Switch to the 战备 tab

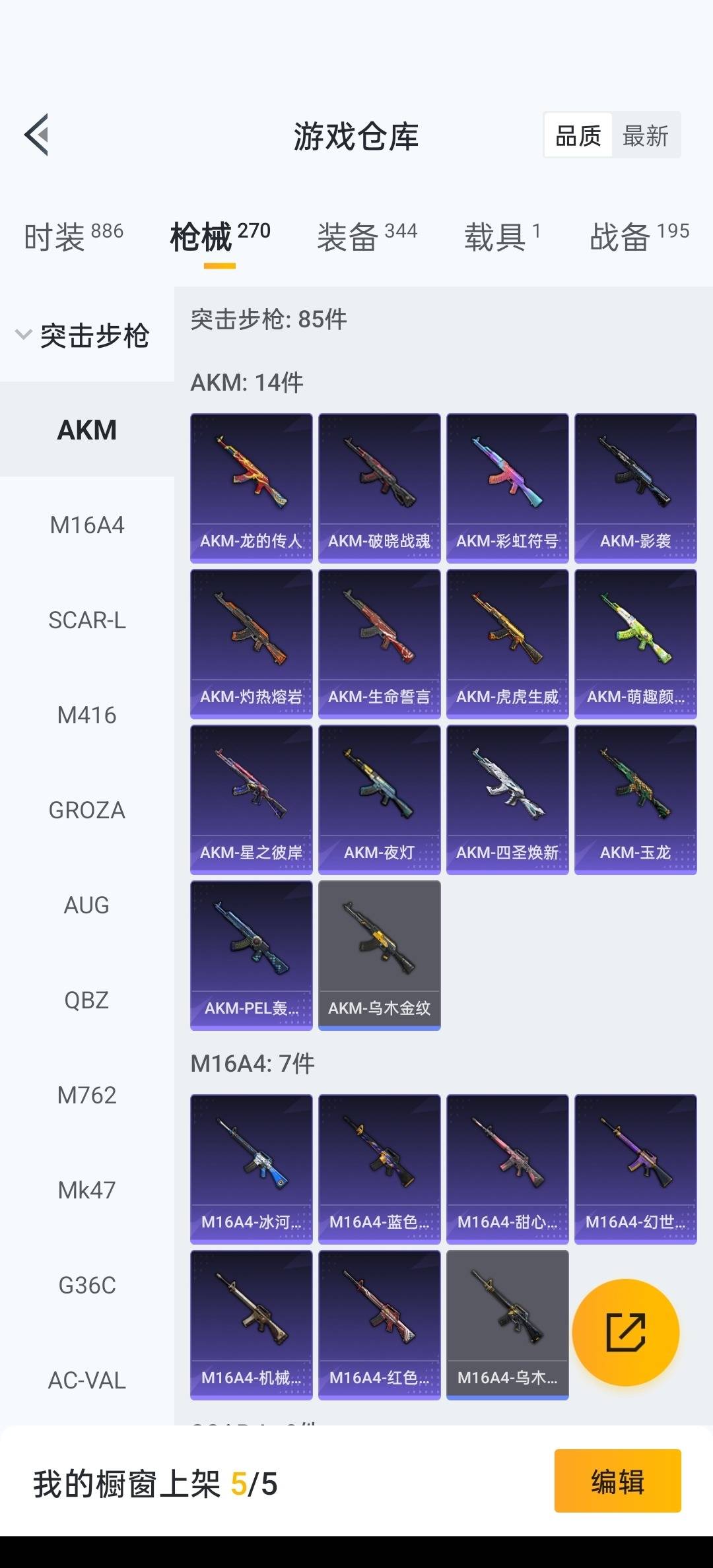(638, 236)
